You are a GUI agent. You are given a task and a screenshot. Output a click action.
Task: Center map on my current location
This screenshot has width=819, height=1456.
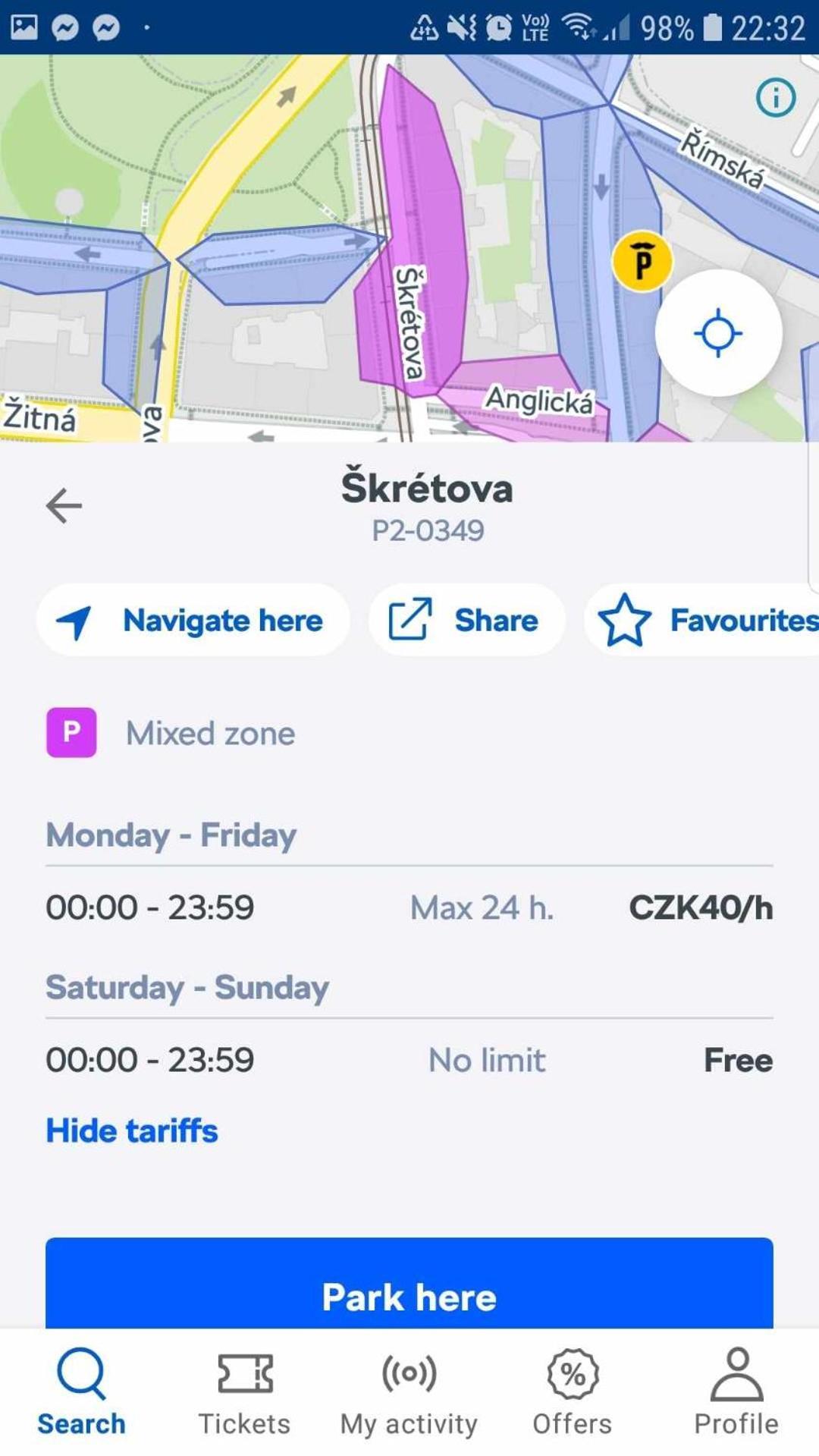coord(717,333)
